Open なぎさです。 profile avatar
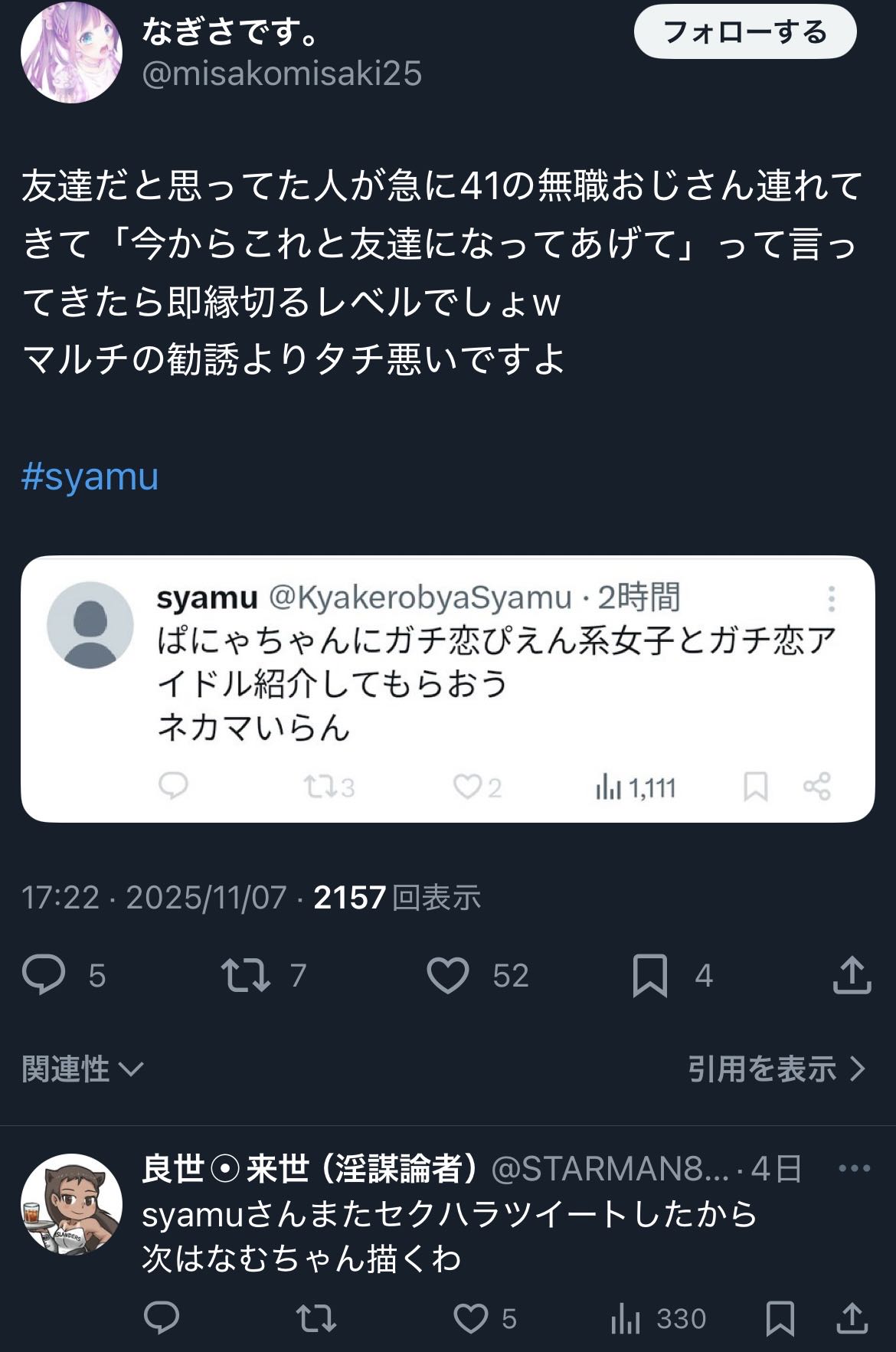Screen dimensions: 896x1352 point(71,53)
